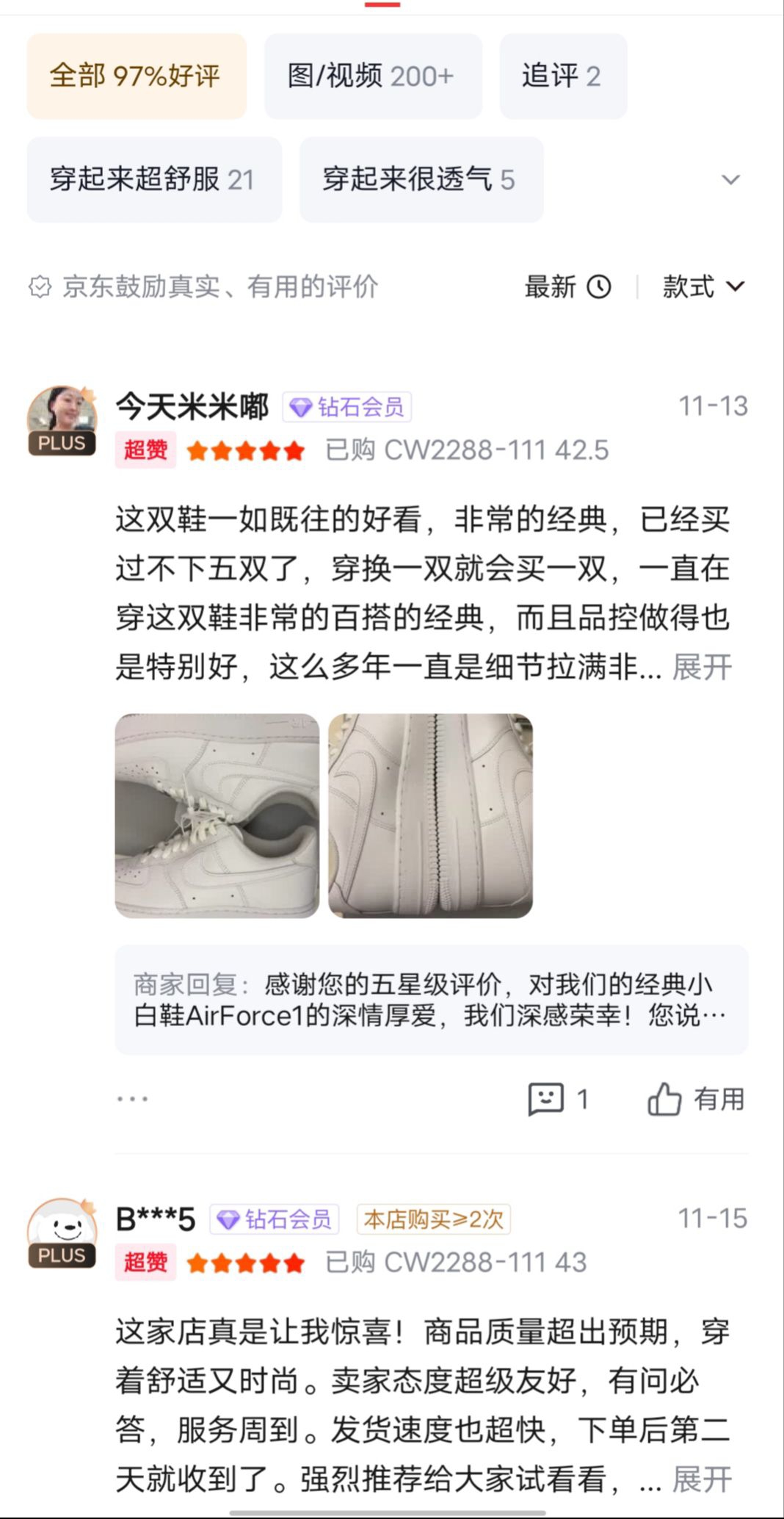Open more options under 今天米米嘟's review
Screen dimensions: 784x1519
[133, 1099]
